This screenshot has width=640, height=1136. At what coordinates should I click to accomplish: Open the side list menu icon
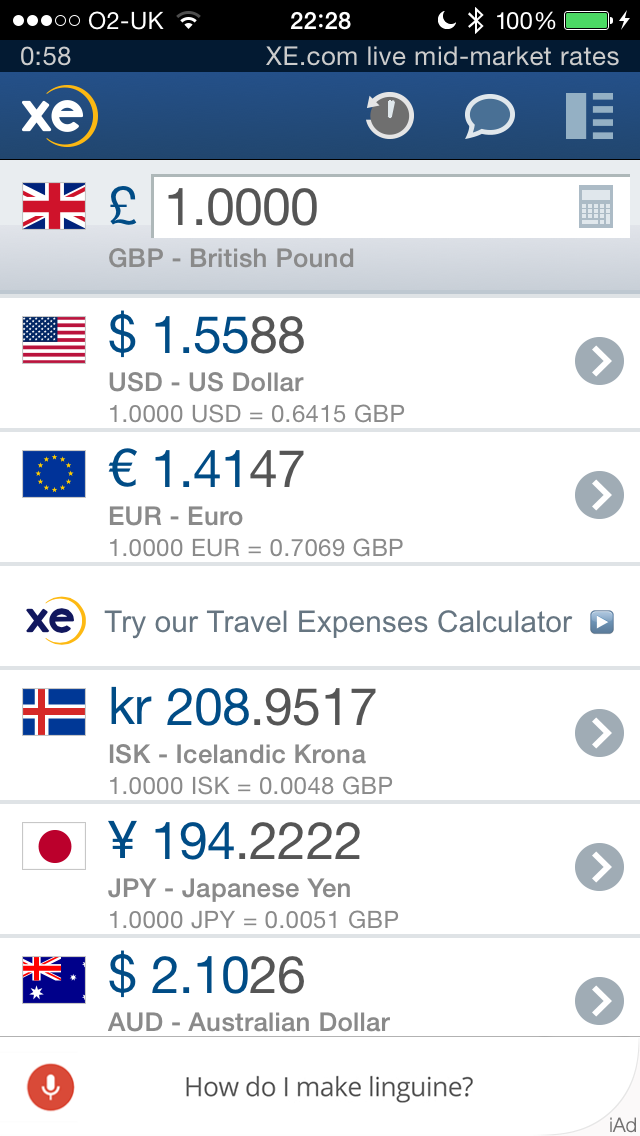[589, 116]
